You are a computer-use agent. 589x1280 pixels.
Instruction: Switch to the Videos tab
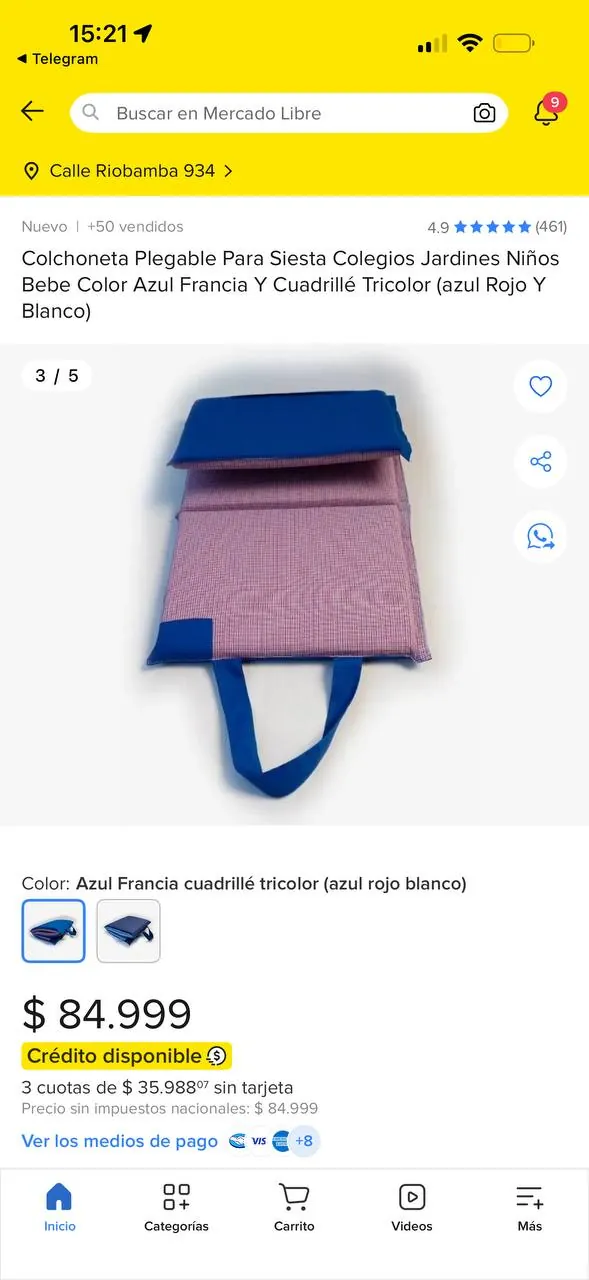coord(412,1208)
